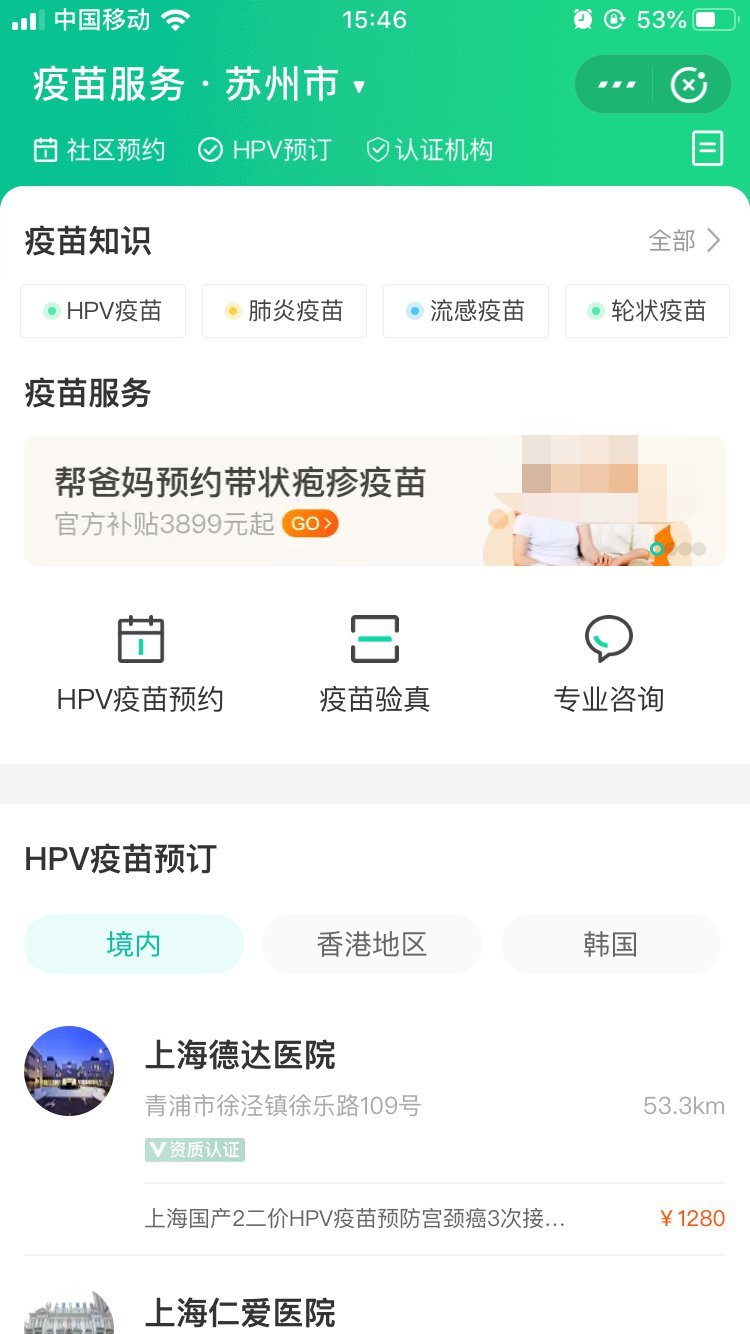View 全部 vaccine knowledge
The image size is (750, 1334).
pos(685,241)
